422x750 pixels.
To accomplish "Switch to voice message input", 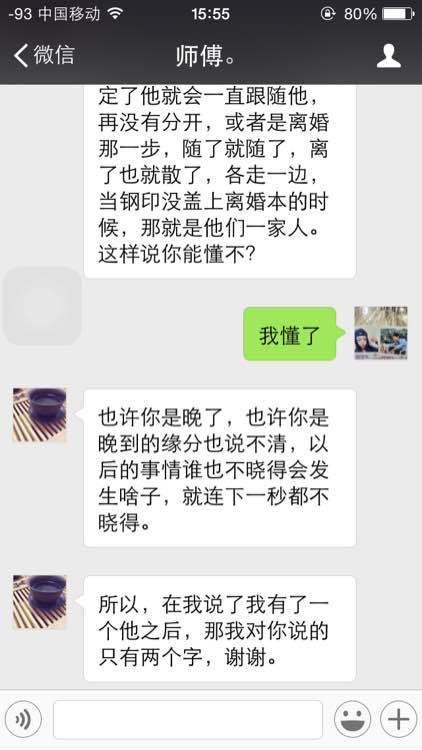I will click(23, 719).
